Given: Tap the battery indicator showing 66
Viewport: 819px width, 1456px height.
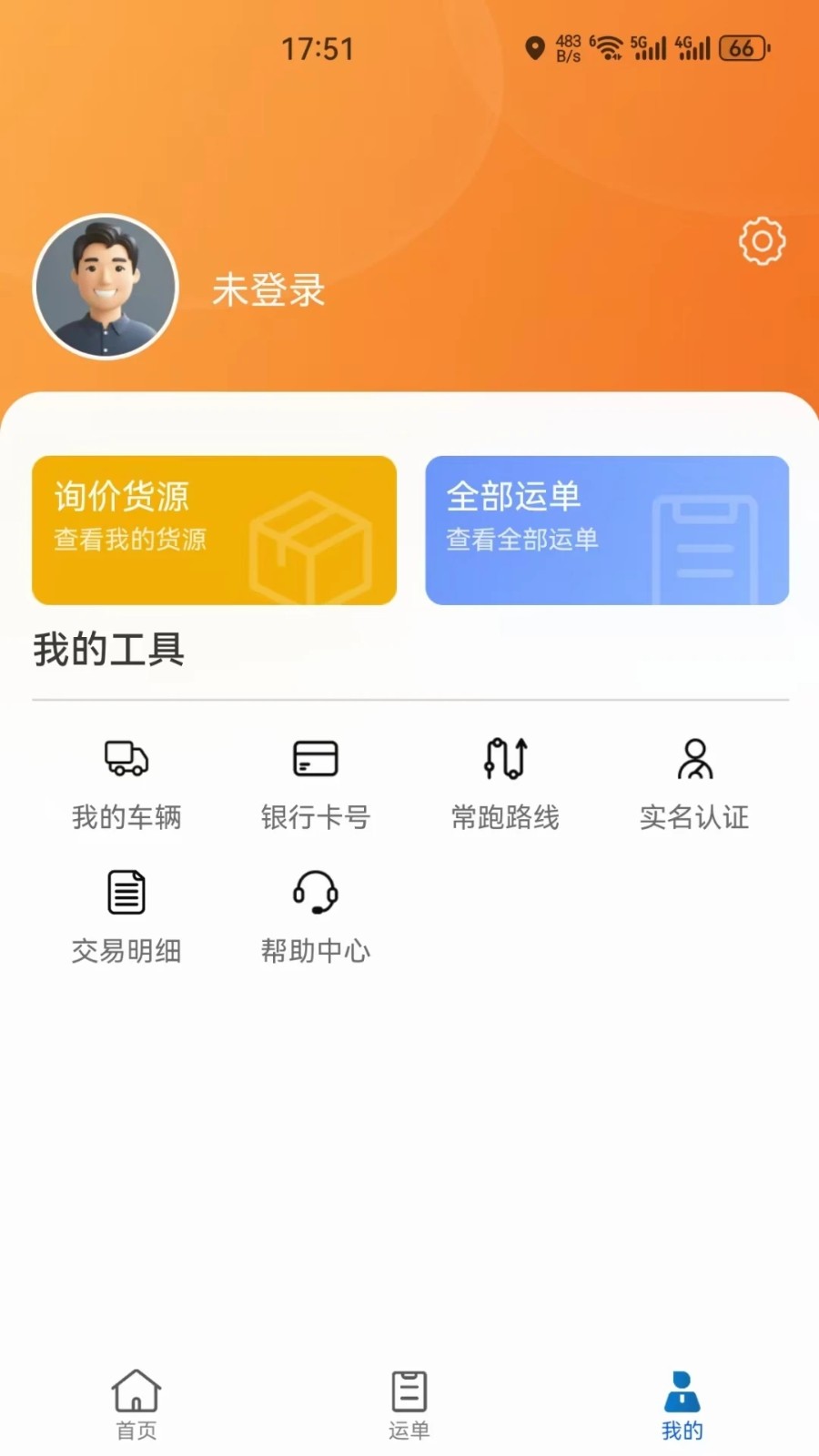Looking at the screenshot, I should coord(743,48).
